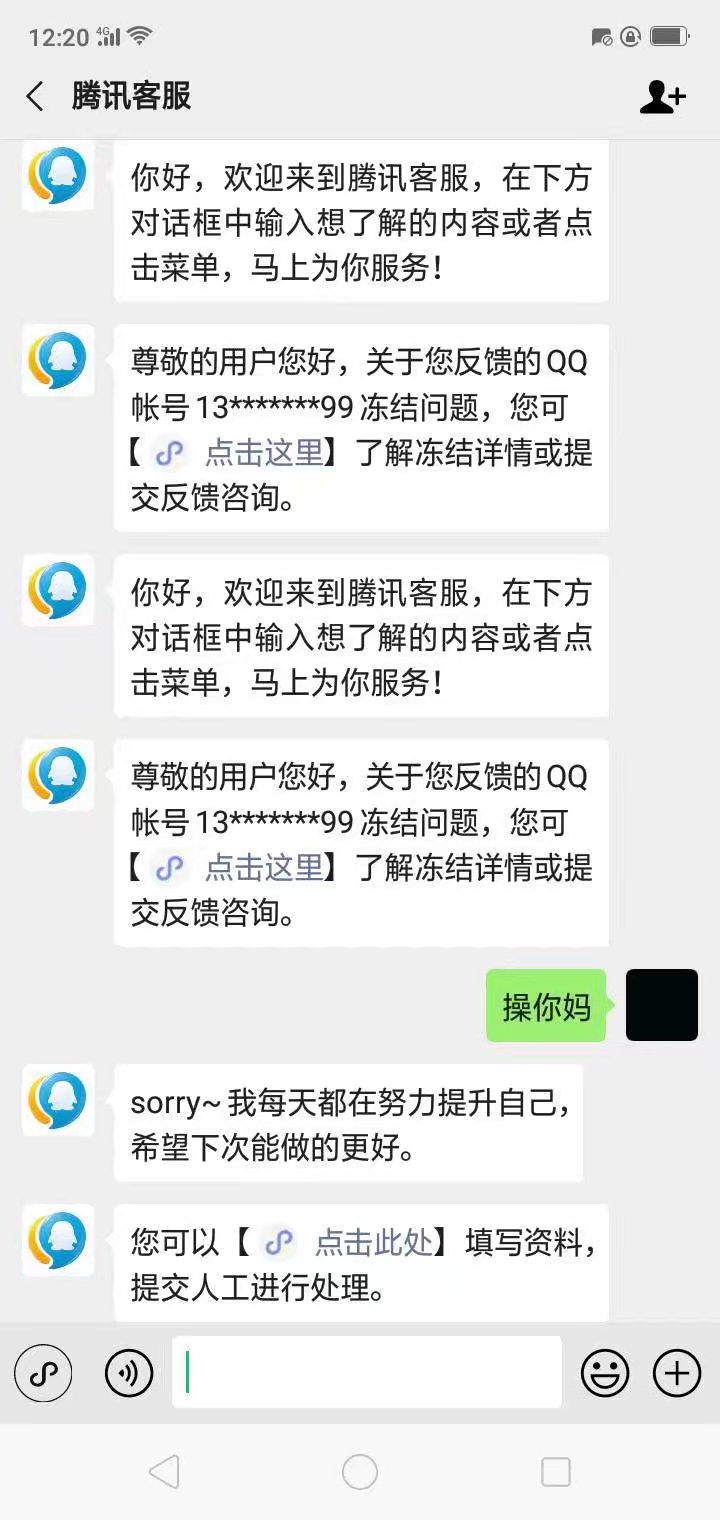The height and width of the screenshot is (1520, 720).
Task: Open the 点击此处 link to fill in details
Action: tap(372, 1243)
